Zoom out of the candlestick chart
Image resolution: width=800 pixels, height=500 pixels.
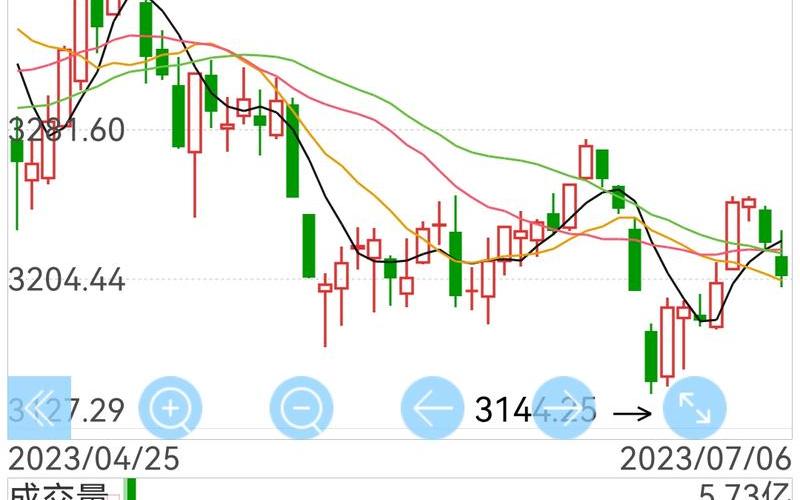(x=301, y=408)
